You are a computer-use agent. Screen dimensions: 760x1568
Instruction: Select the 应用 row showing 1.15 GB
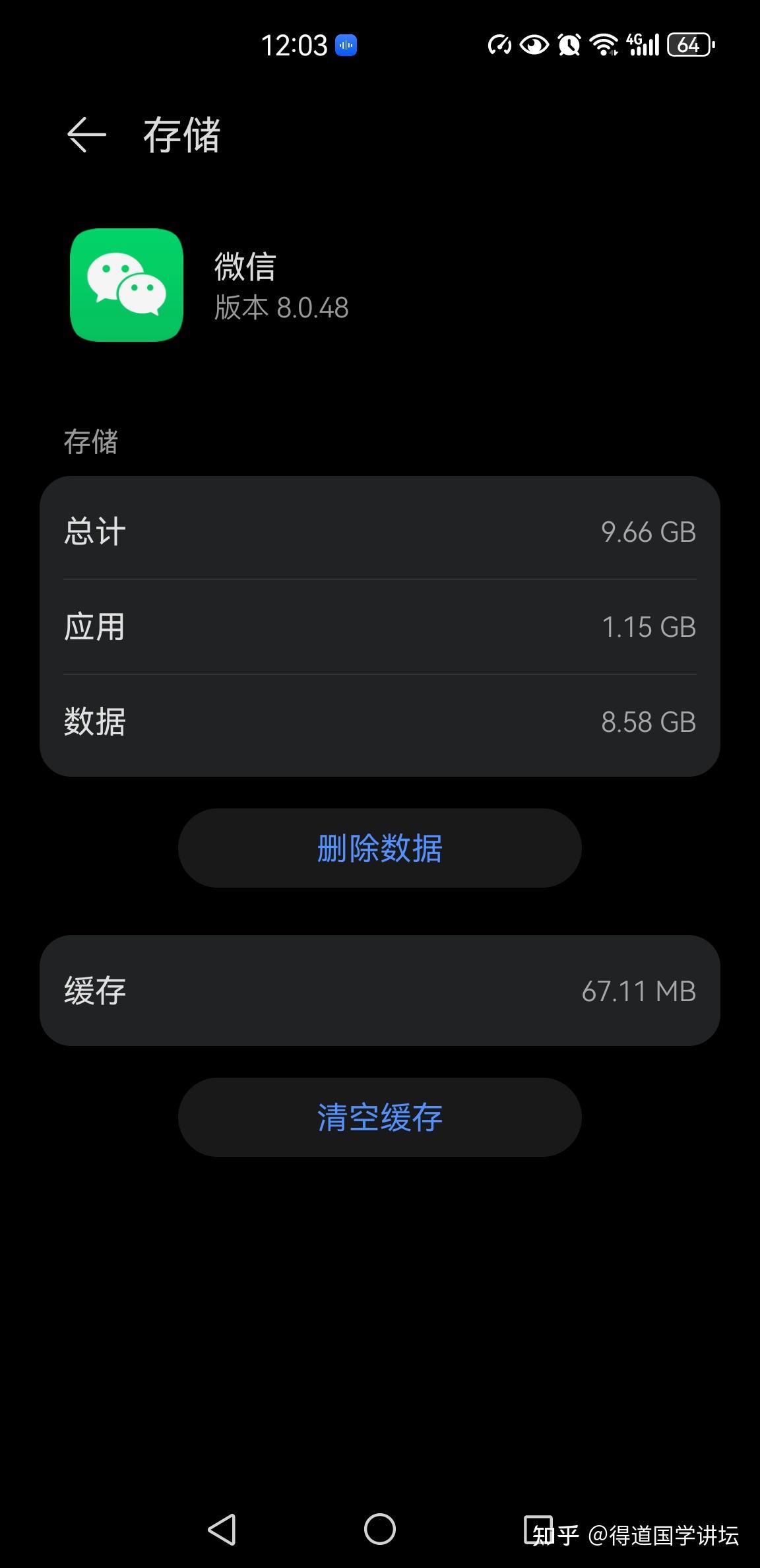click(x=380, y=627)
